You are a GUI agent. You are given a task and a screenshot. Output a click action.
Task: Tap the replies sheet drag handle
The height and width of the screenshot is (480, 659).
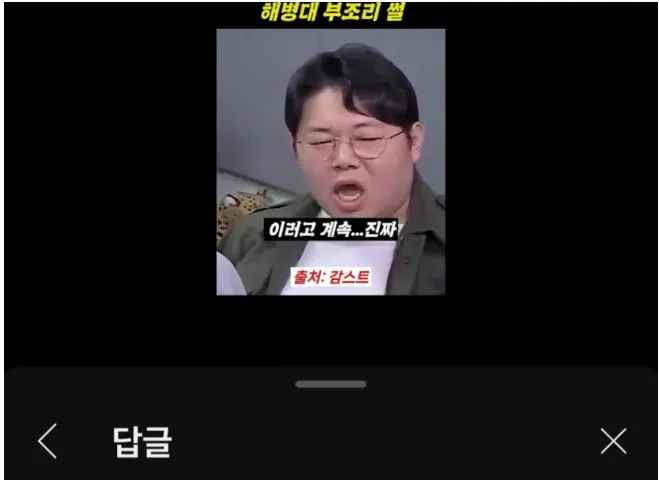pos(330,384)
